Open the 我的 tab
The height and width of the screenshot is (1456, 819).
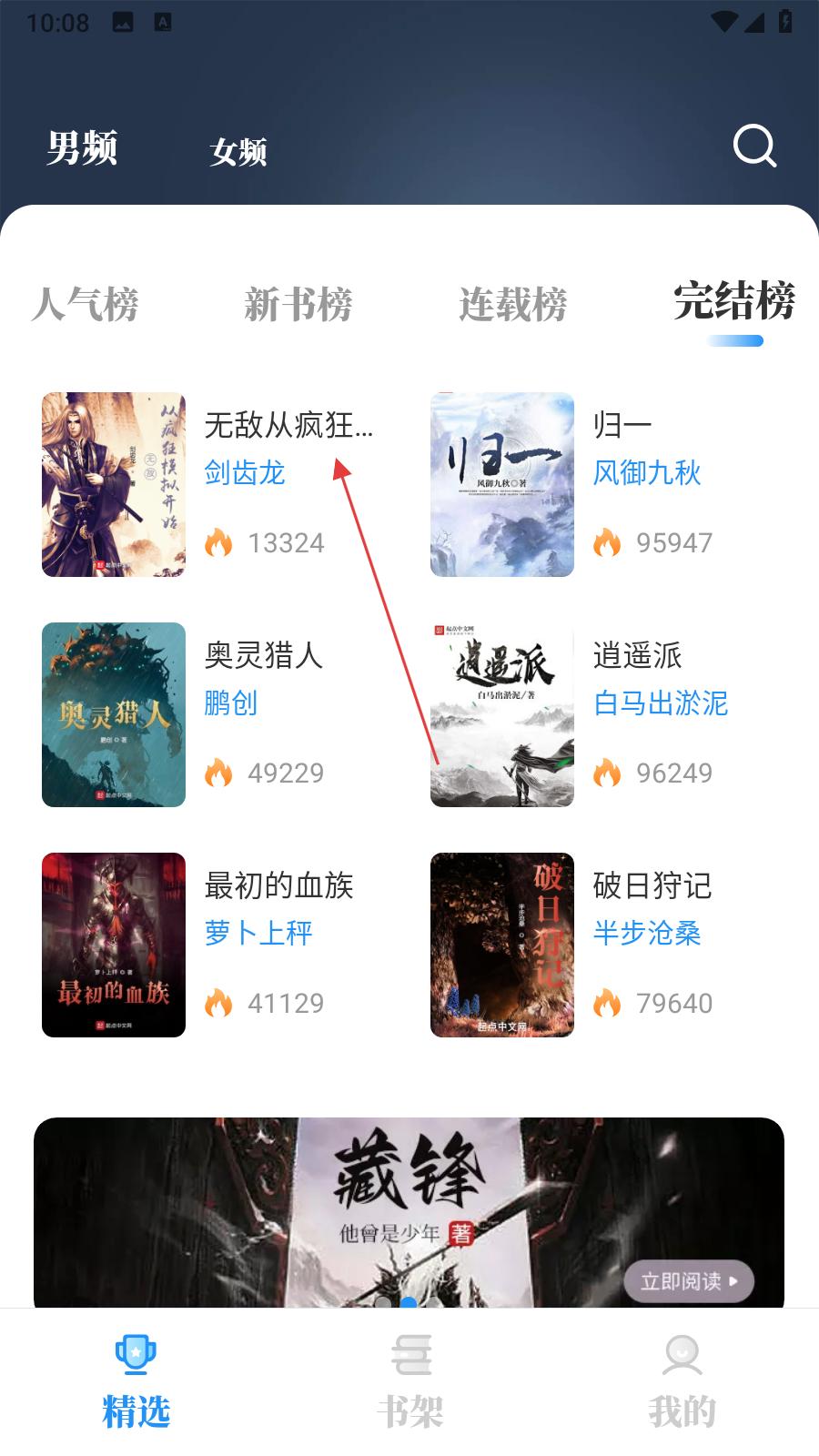pos(682,1381)
